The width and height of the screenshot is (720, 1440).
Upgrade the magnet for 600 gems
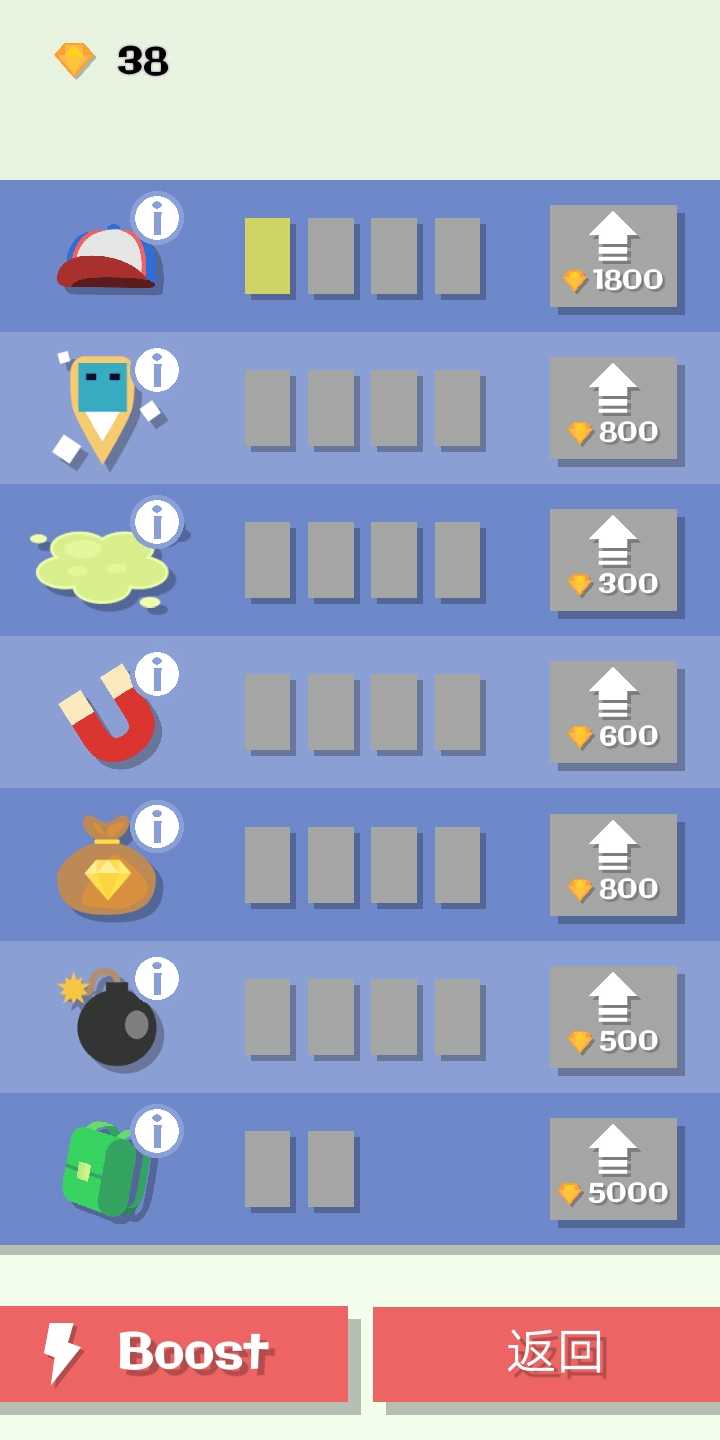[x=614, y=712]
